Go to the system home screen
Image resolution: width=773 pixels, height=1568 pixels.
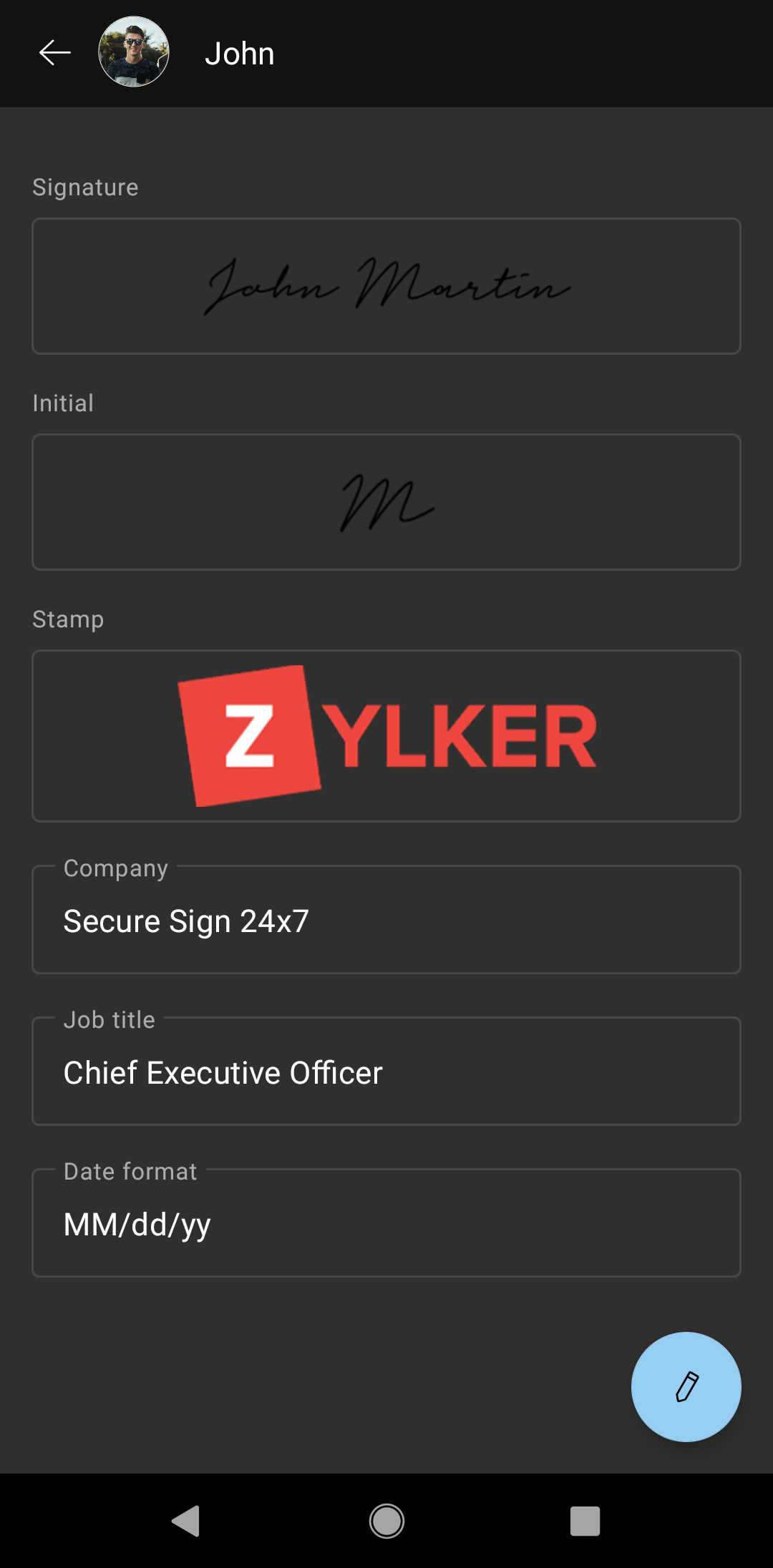click(386, 1521)
